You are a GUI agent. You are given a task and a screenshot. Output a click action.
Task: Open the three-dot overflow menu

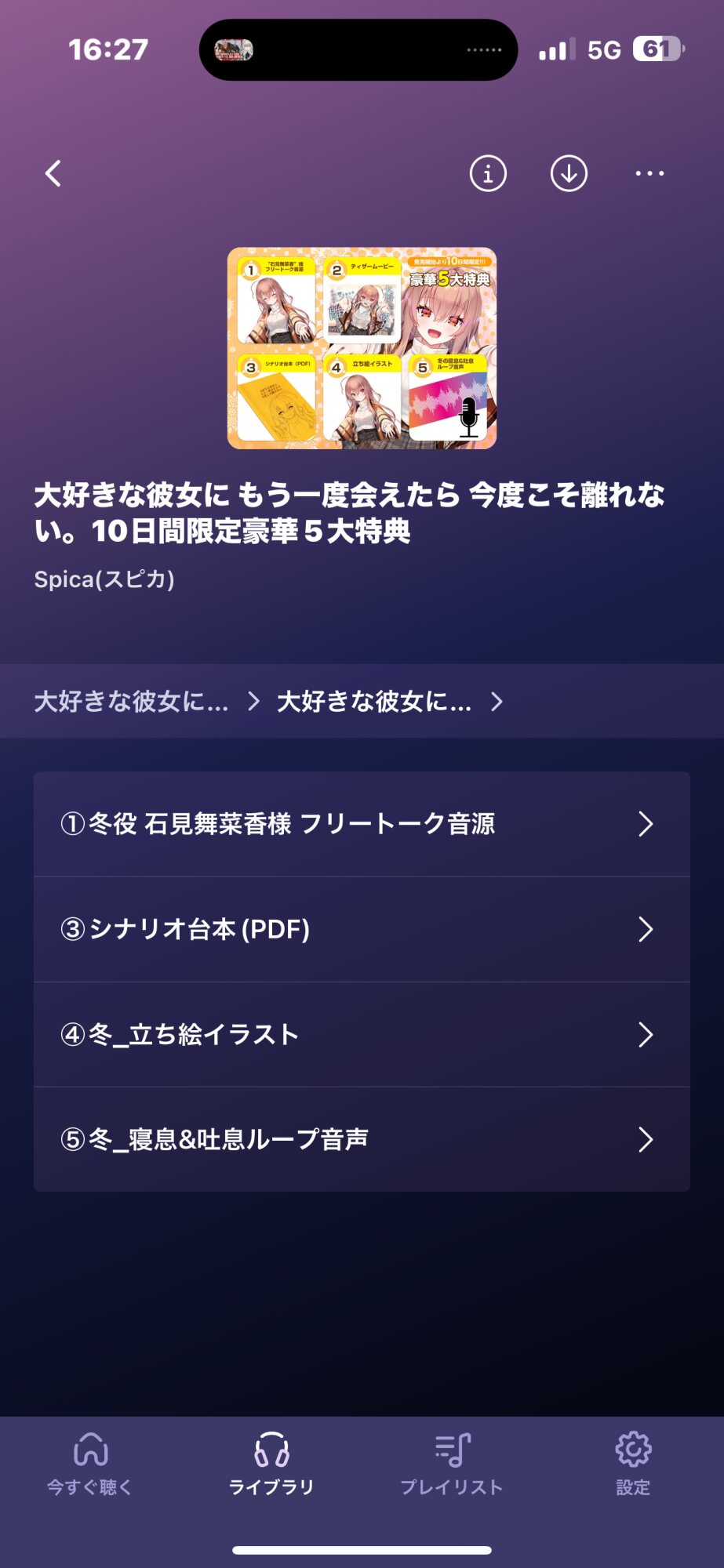coord(649,173)
